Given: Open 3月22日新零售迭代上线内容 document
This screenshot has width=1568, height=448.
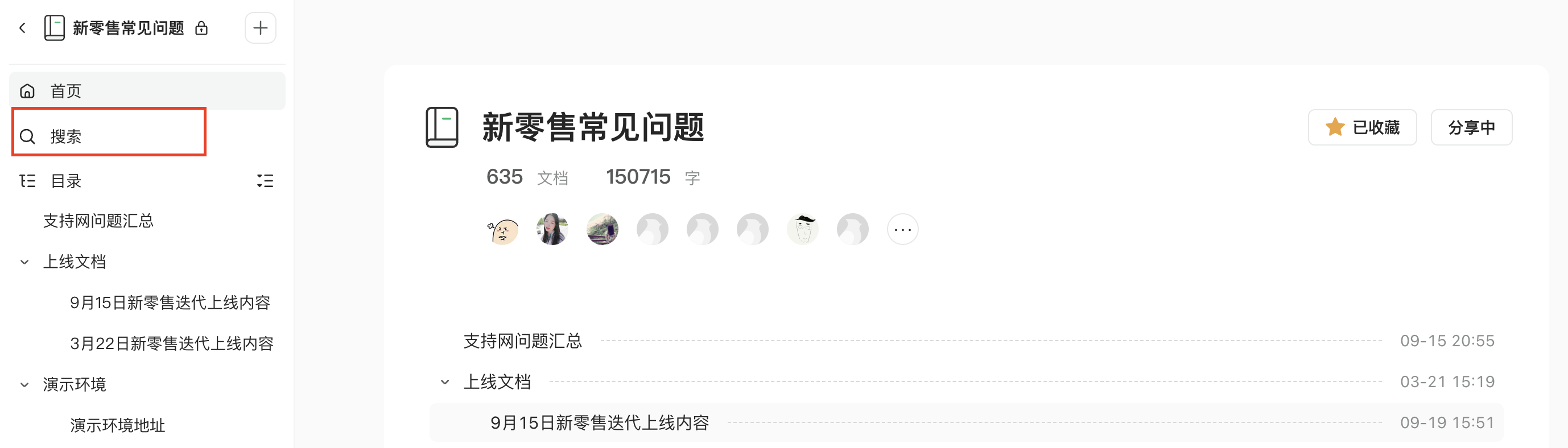Looking at the screenshot, I should [x=172, y=343].
